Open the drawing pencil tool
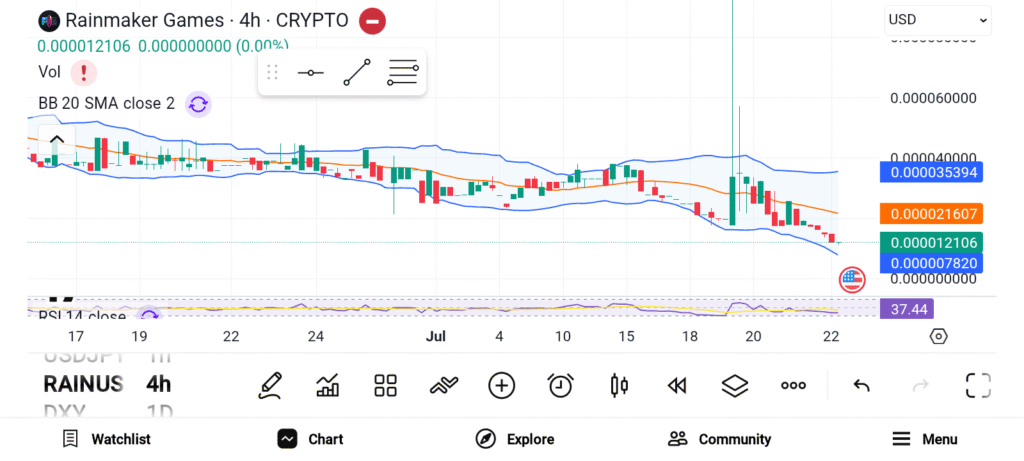This screenshot has width=1024, height=461. 270,385
